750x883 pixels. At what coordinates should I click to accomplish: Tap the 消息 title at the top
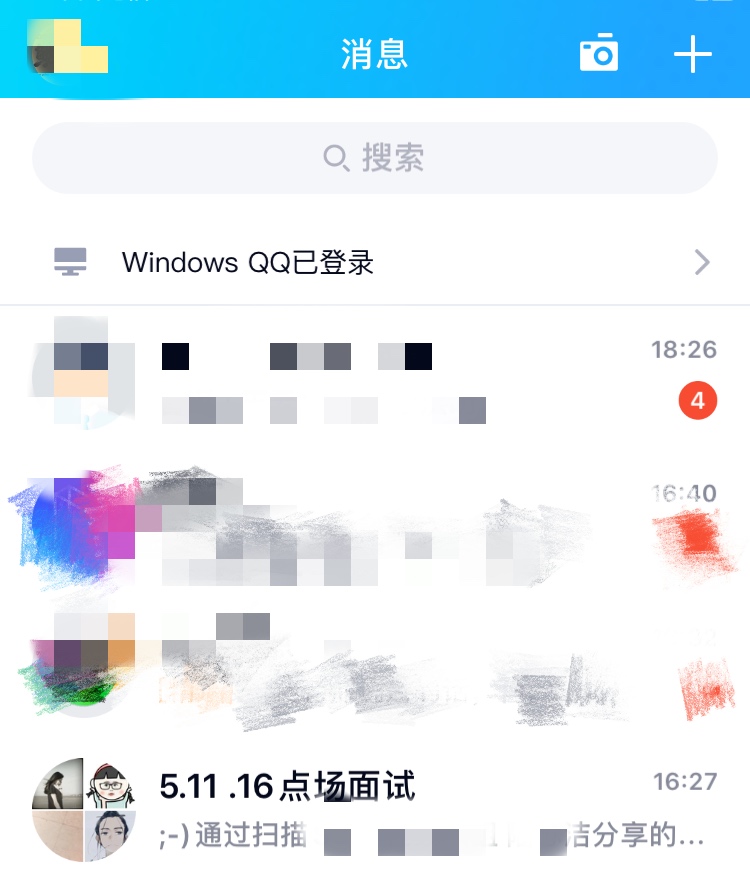375,55
